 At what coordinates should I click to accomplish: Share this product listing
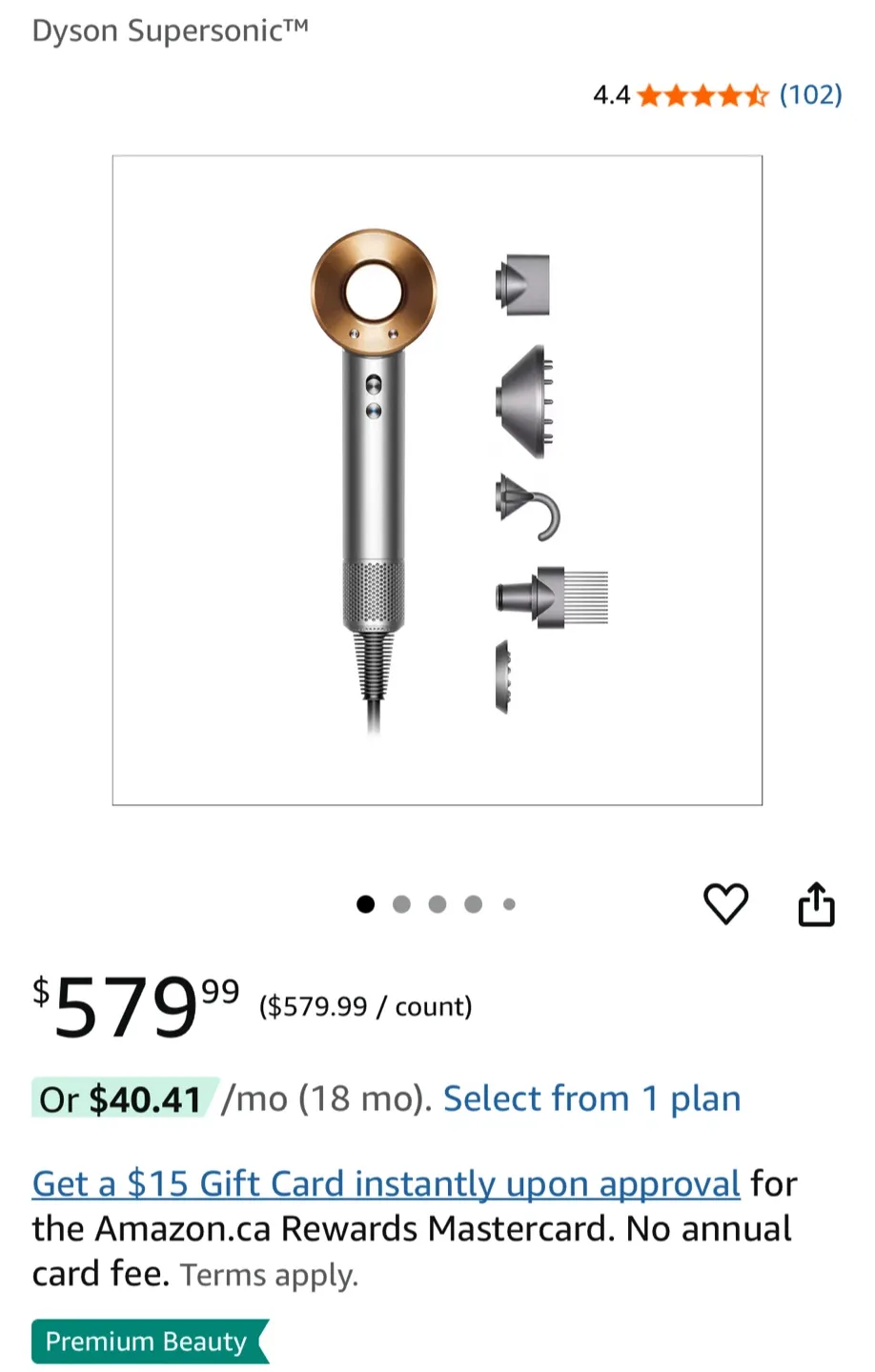click(816, 903)
